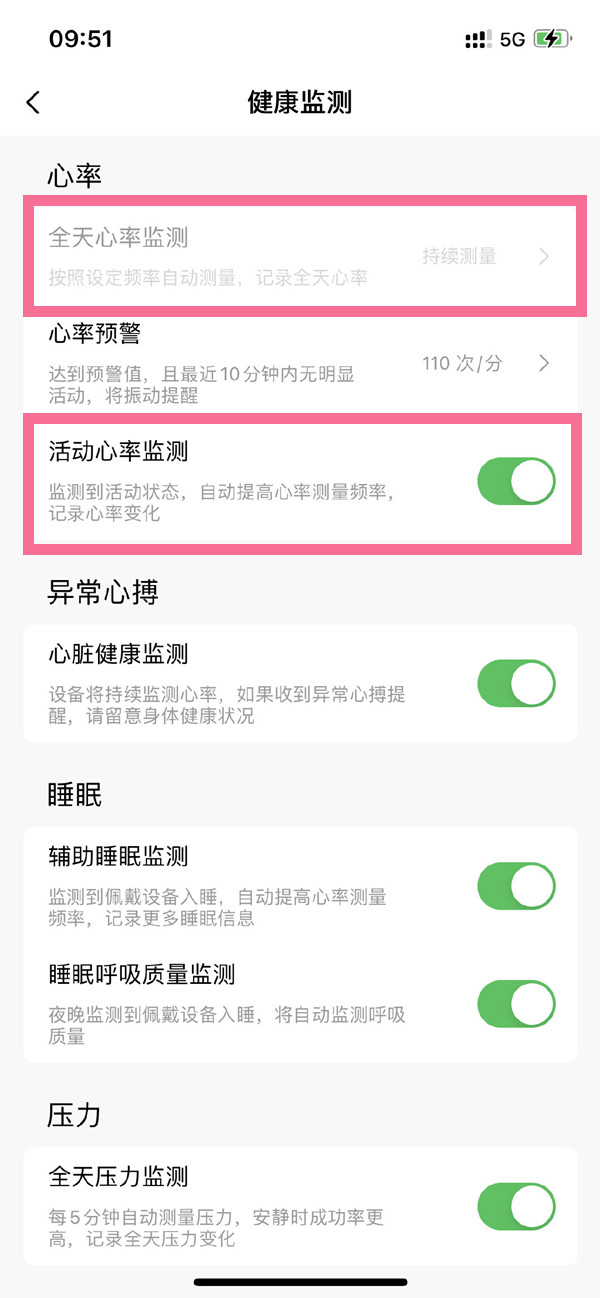Open 心率预警 threshold setting
This screenshot has height=1298, width=600.
pyautogui.click(x=300, y=363)
